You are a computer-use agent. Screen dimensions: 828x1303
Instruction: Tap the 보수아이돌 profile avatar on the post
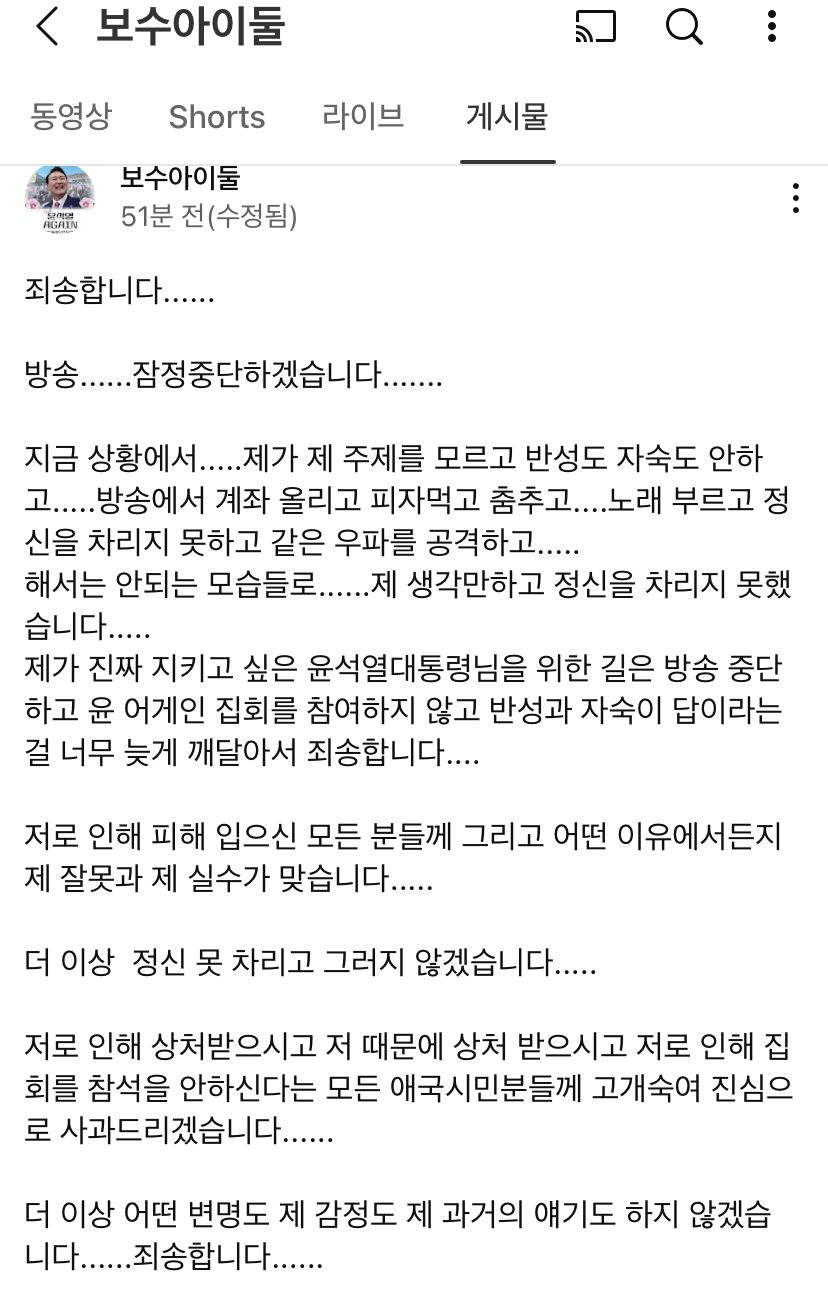(x=60, y=199)
